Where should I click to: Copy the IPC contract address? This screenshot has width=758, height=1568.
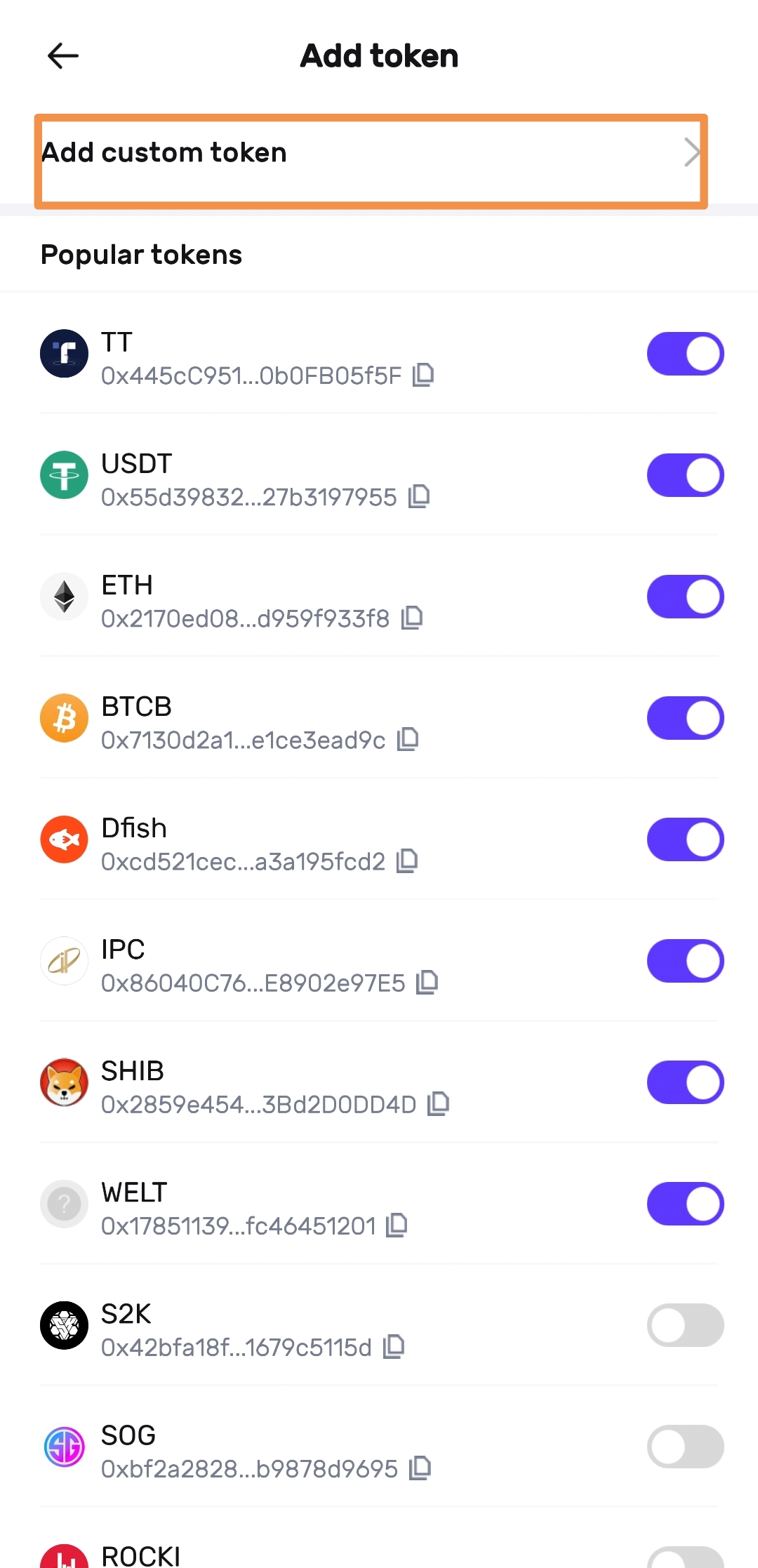pos(427,983)
